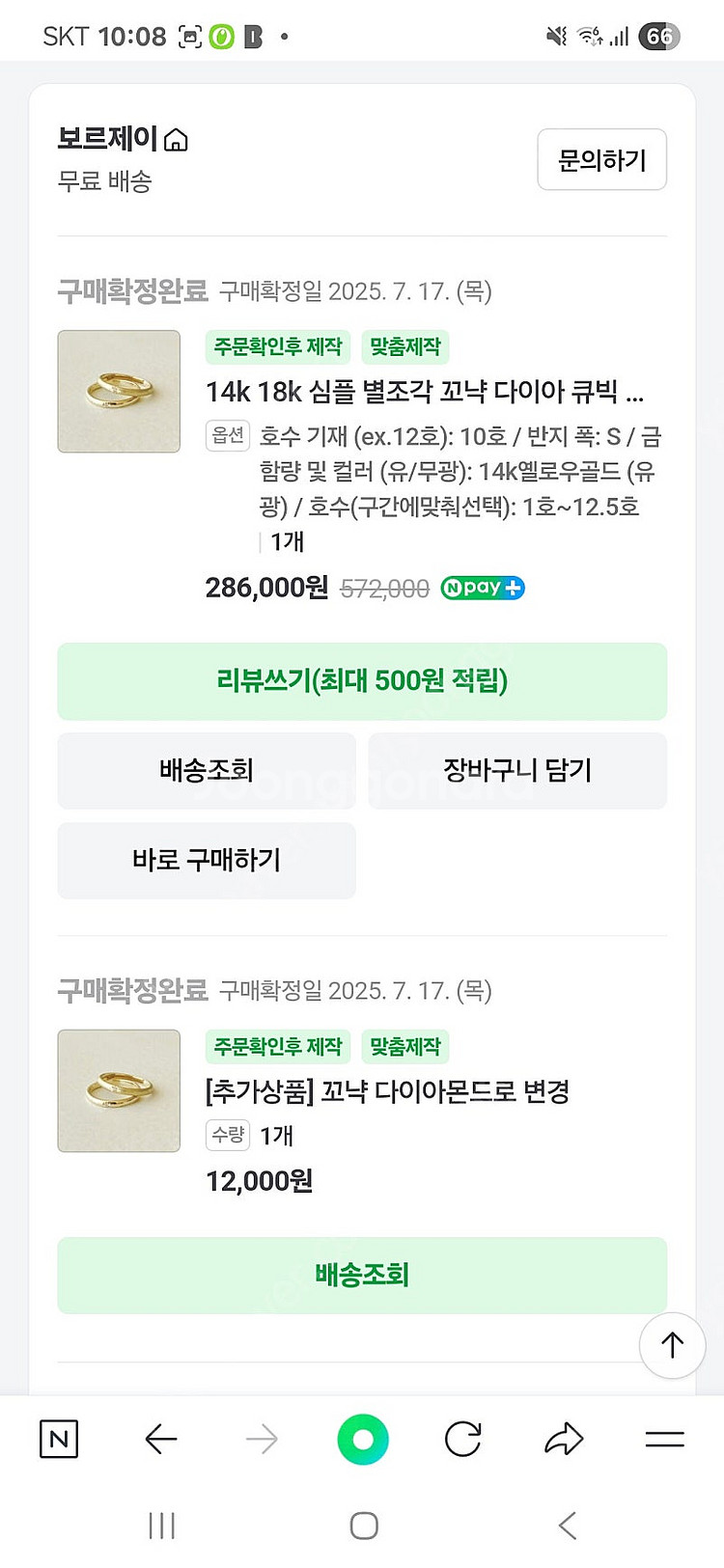Open the 14k 18k 심플 별조각 ring product
724x1568 pixels.
pyautogui.click(x=424, y=392)
